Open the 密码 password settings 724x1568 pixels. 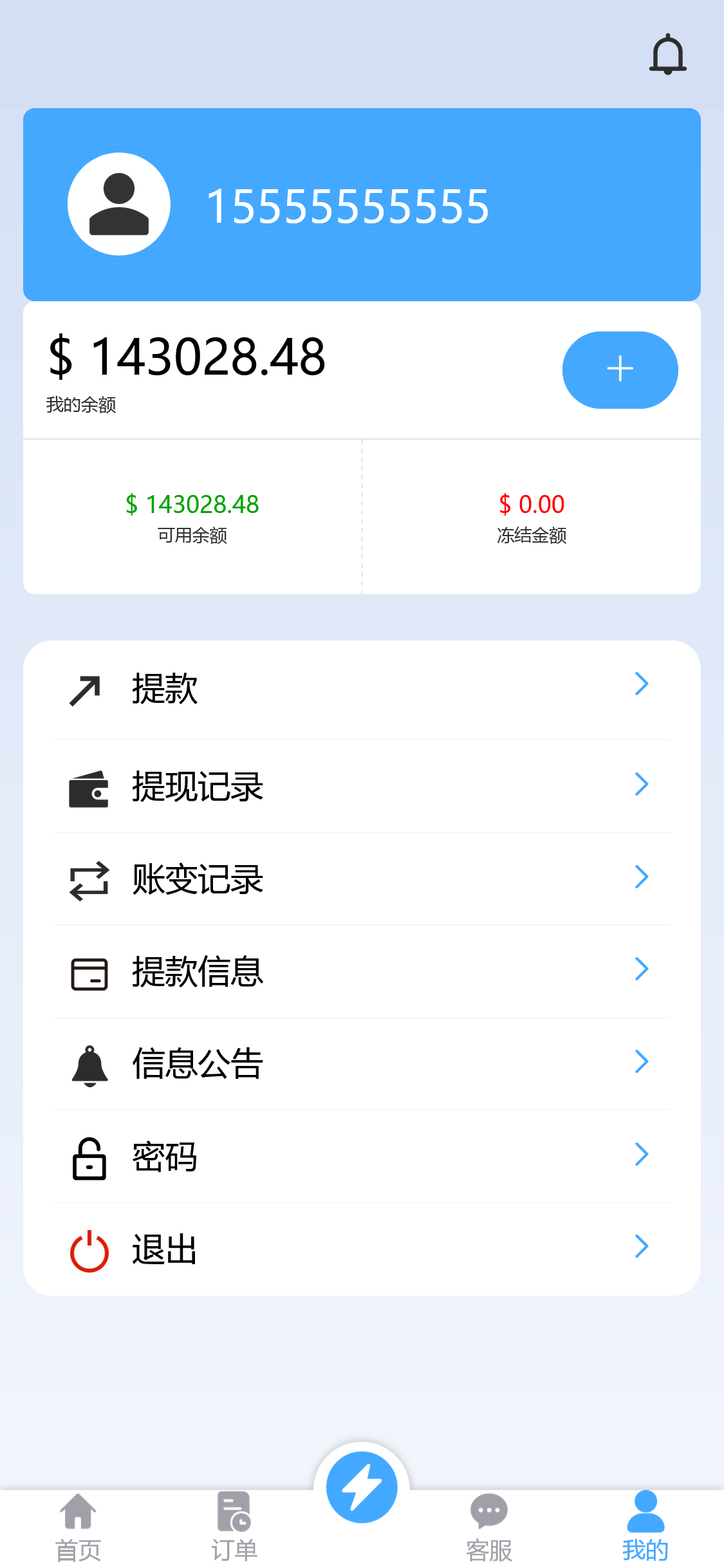(362, 1157)
